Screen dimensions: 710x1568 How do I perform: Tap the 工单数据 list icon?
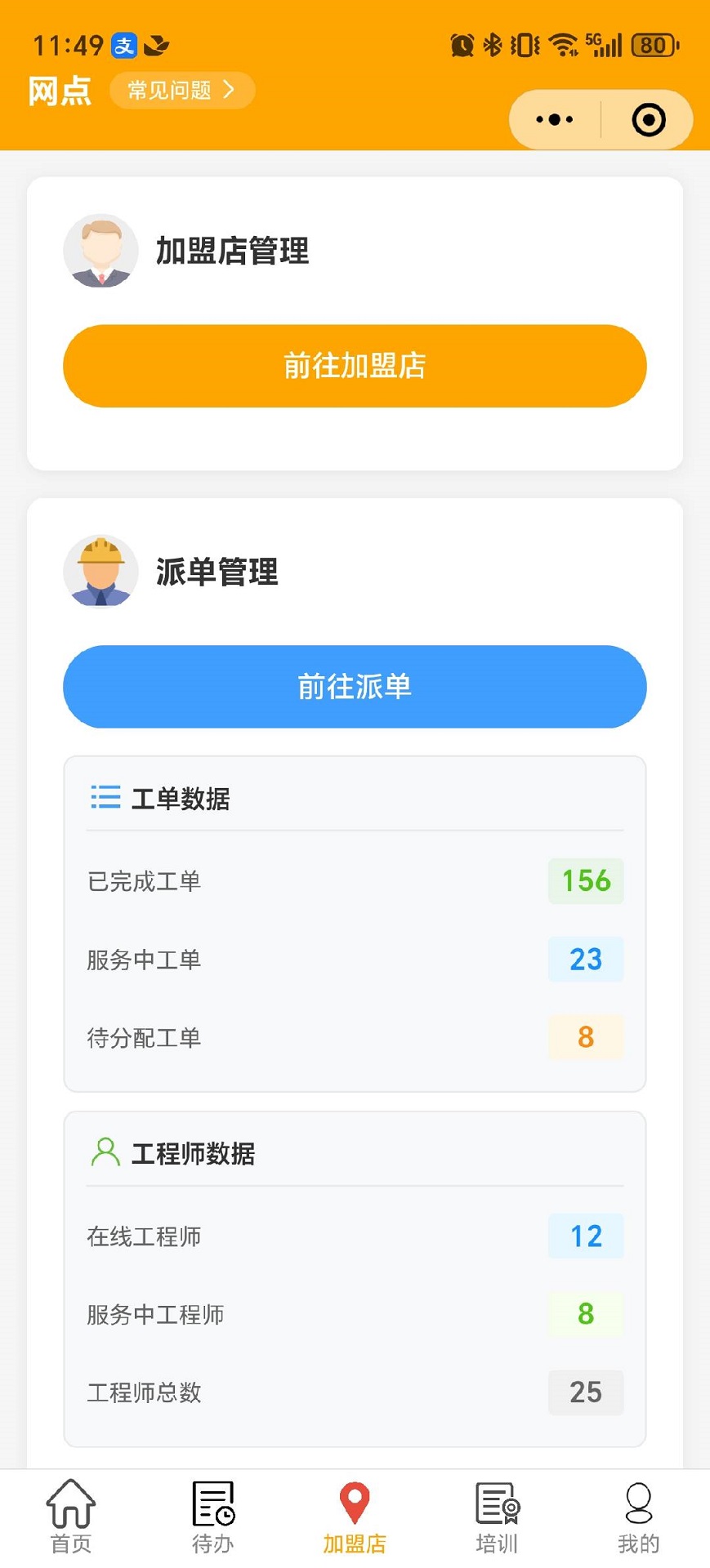tap(105, 797)
